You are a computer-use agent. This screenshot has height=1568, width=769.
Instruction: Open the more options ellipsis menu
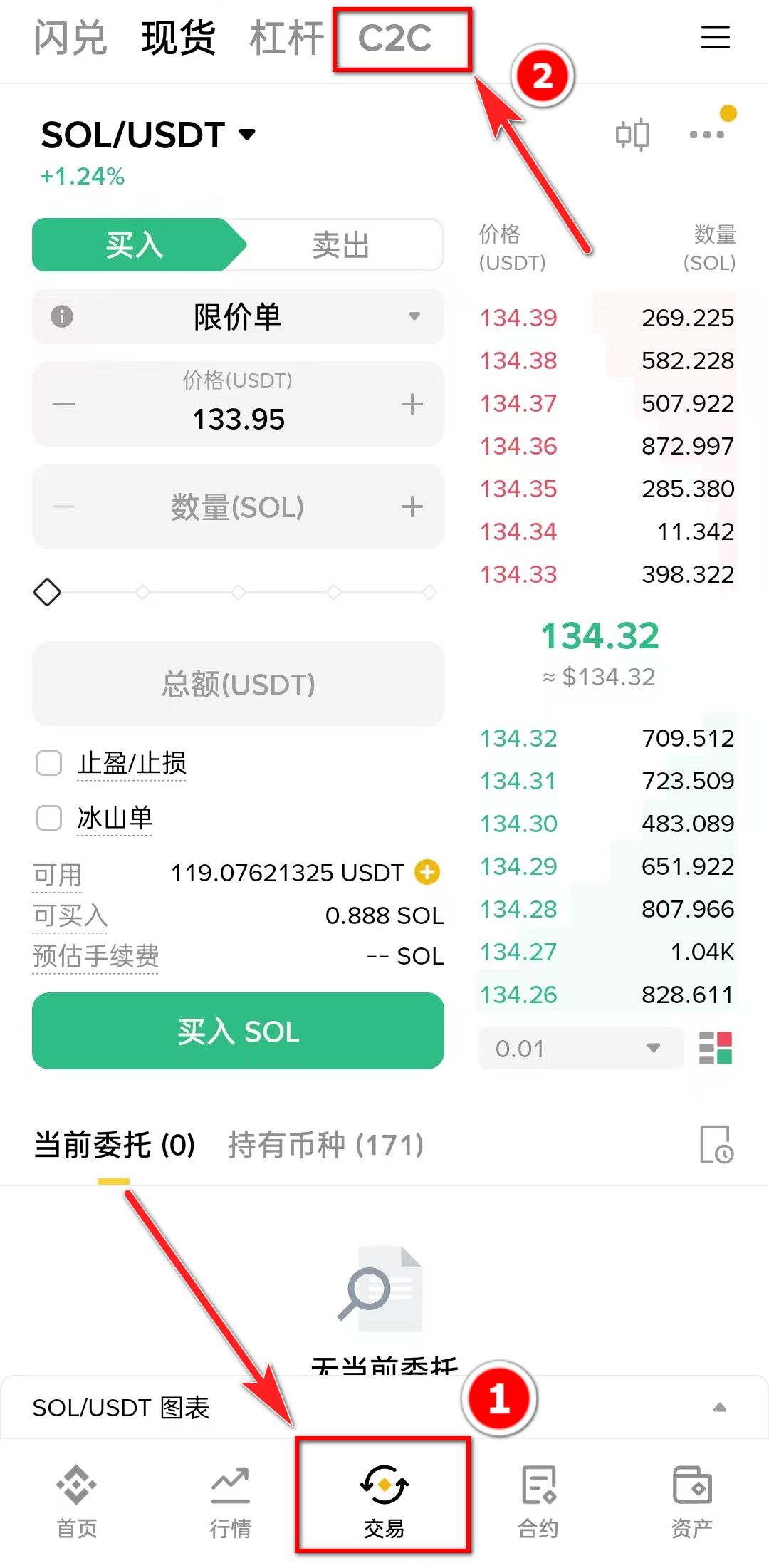point(707,134)
